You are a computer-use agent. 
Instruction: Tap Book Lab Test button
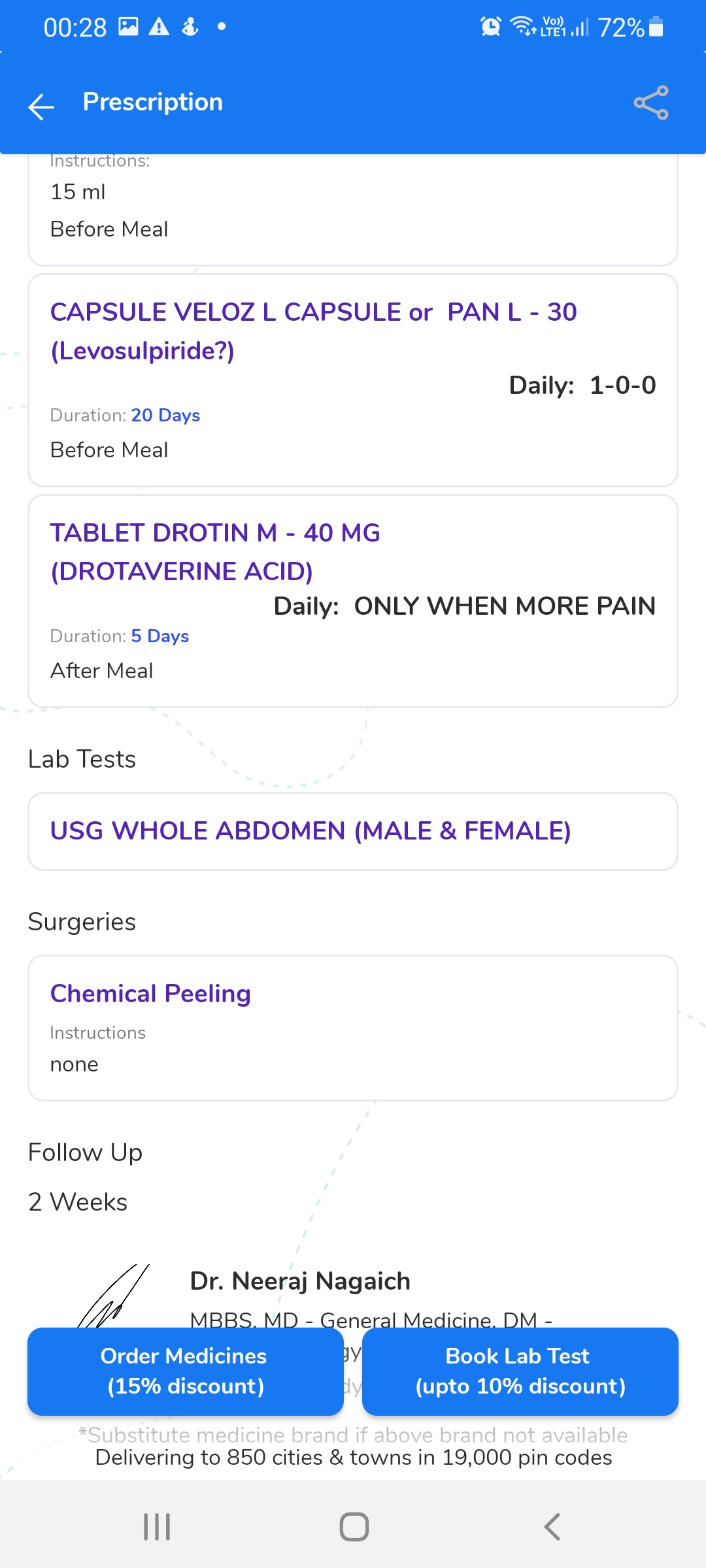point(520,1371)
